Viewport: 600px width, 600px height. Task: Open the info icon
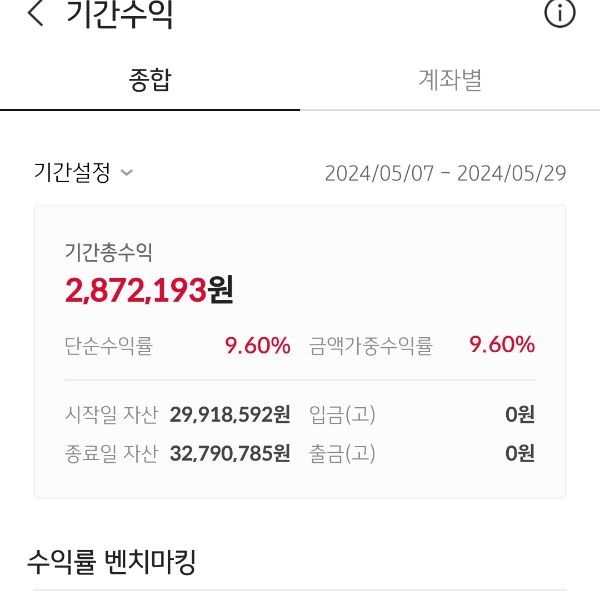[x=559, y=14]
